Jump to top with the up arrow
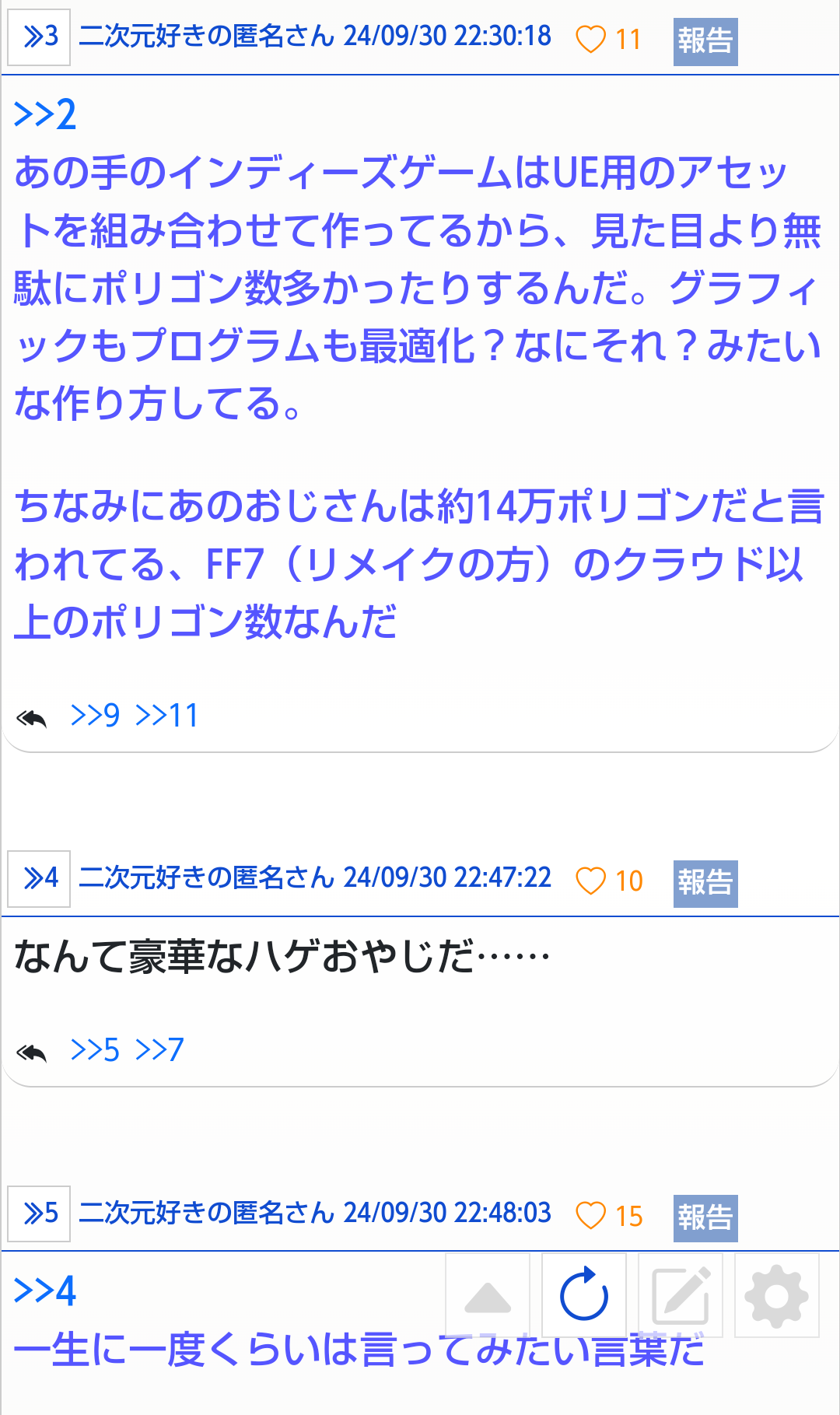Viewport: 840px width, 1415px height. [488, 1295]
